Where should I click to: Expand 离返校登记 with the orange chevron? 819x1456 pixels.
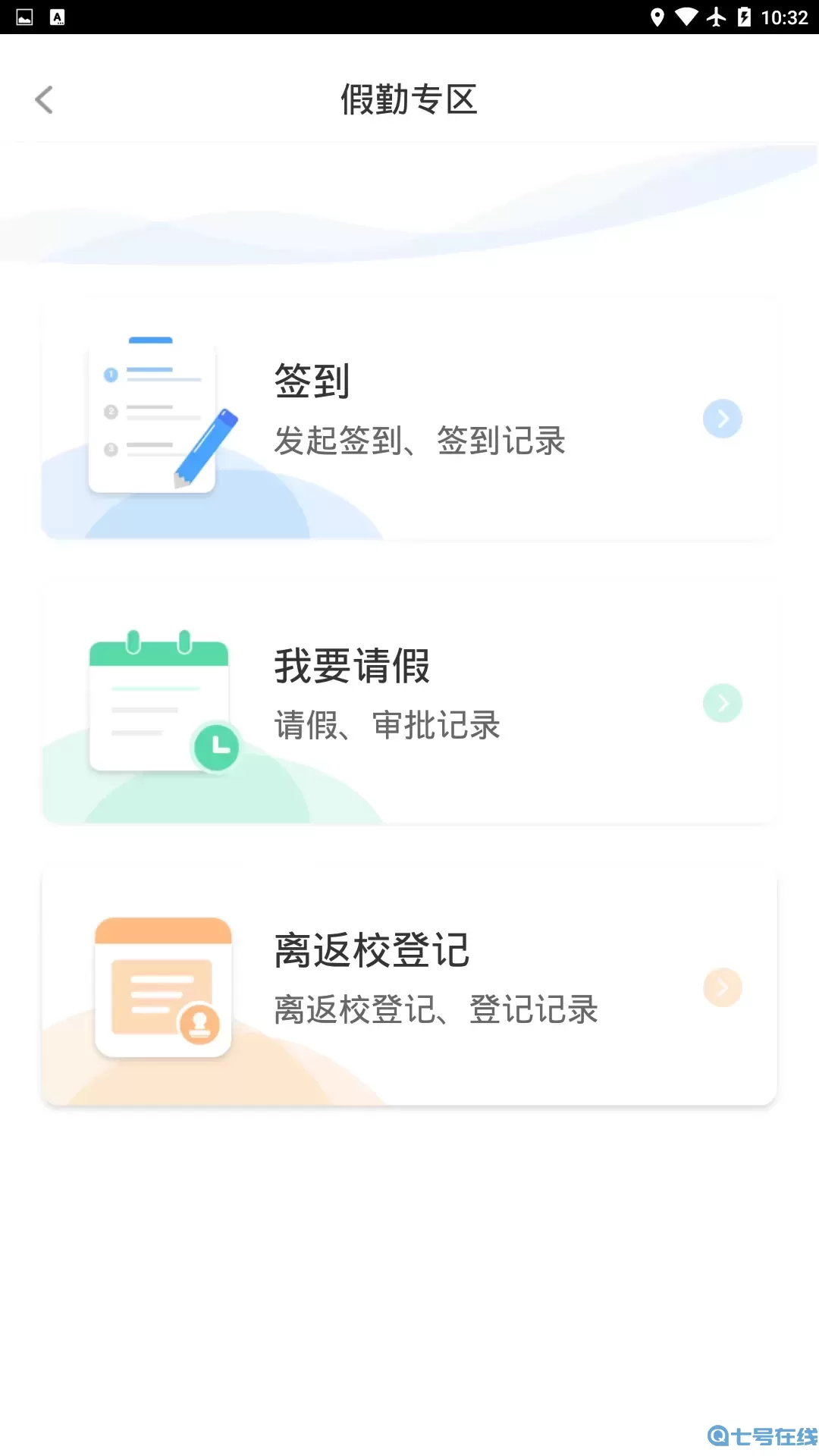(723, 987)
